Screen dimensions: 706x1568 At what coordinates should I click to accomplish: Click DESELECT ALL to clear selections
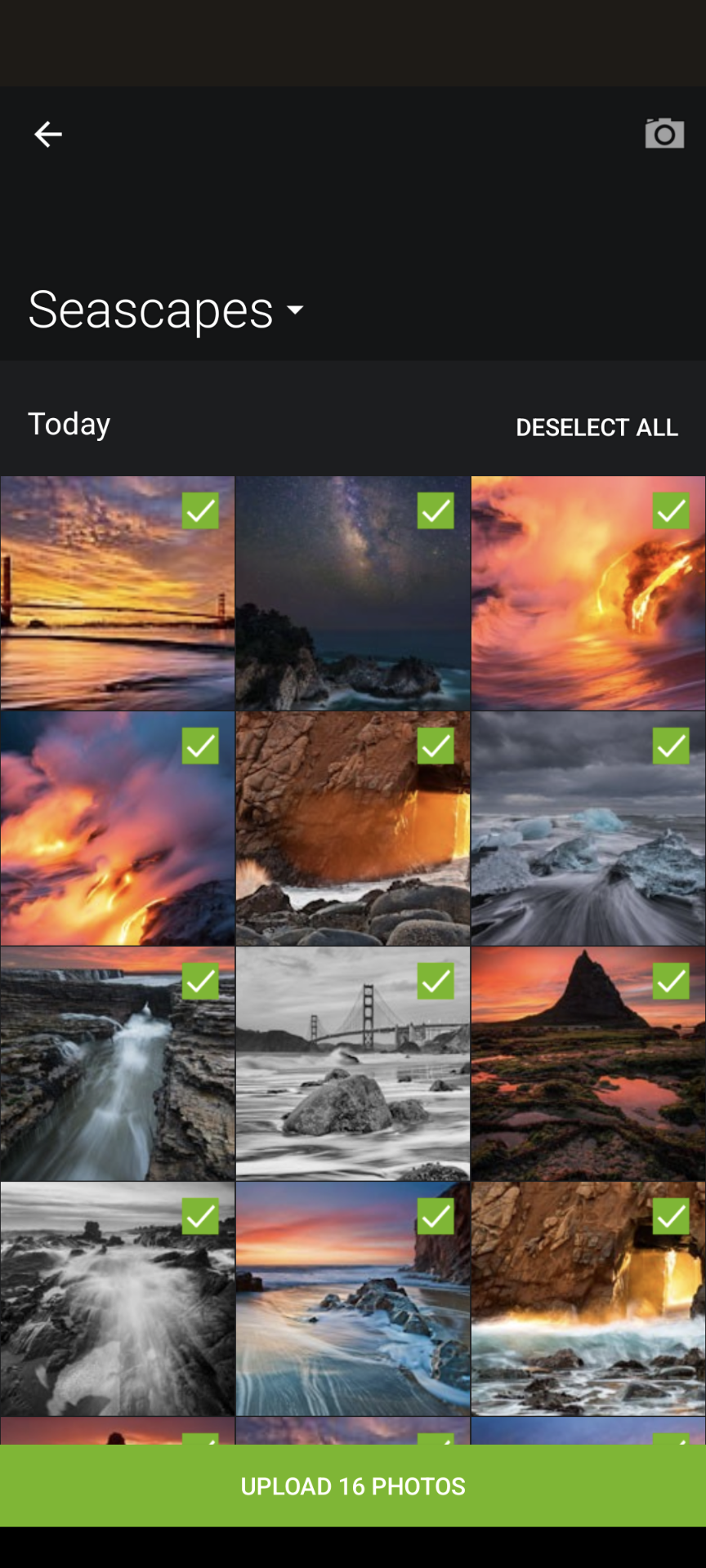(x=597, y=427)
